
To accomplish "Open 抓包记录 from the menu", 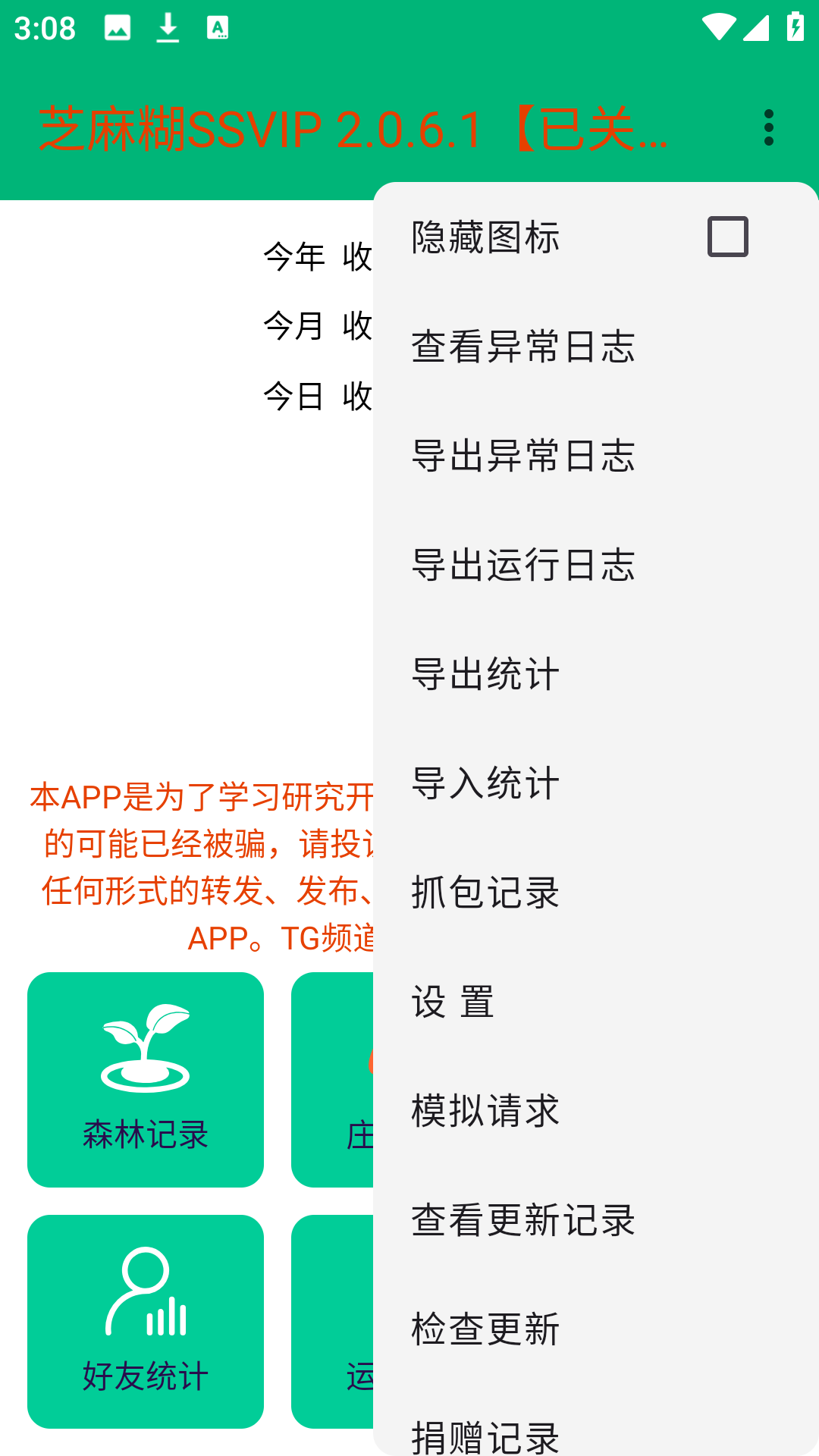I will [484, 894].
